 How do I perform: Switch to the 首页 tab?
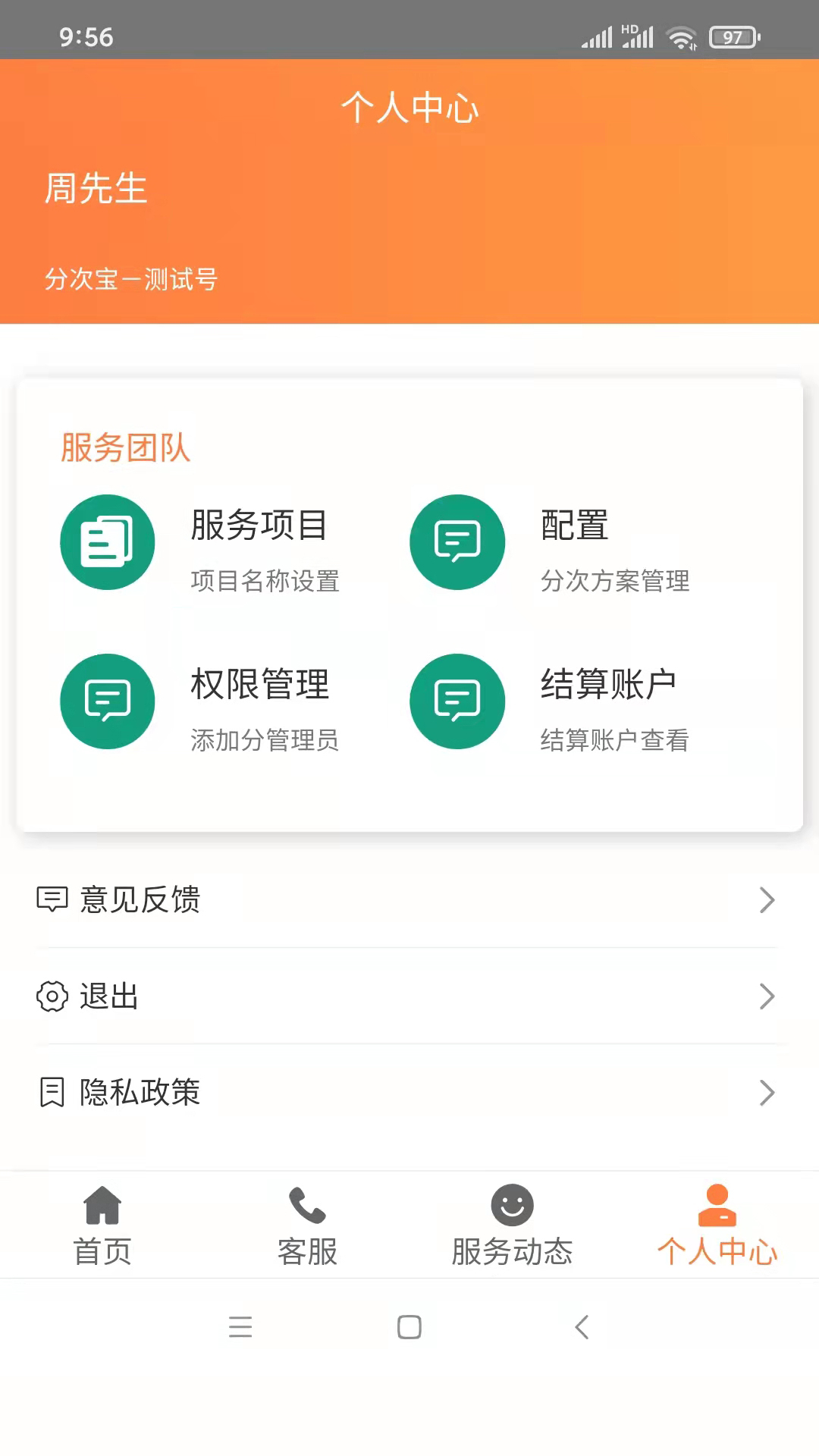point(102,1225)
